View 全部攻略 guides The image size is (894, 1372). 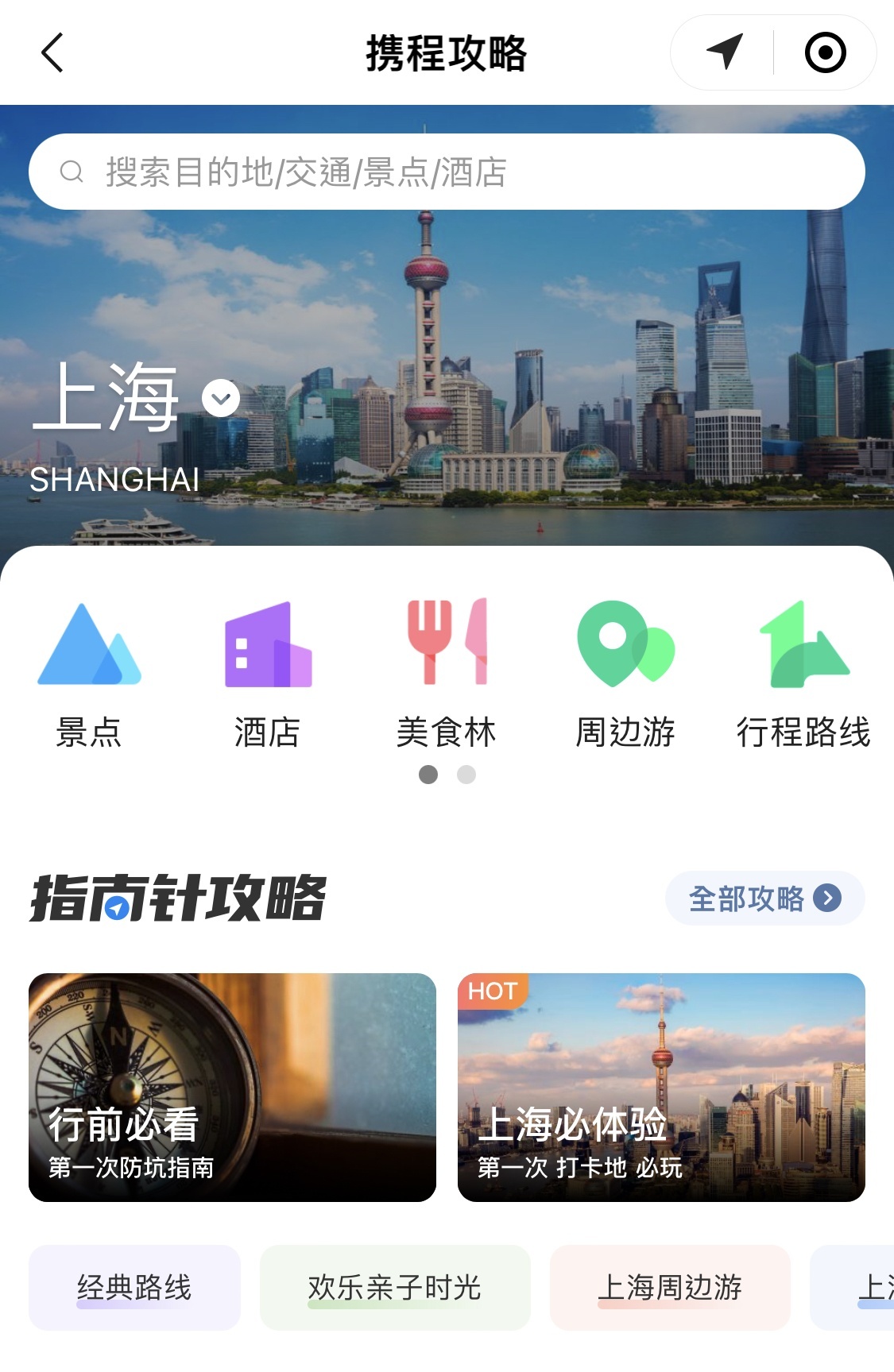(764, 899)
